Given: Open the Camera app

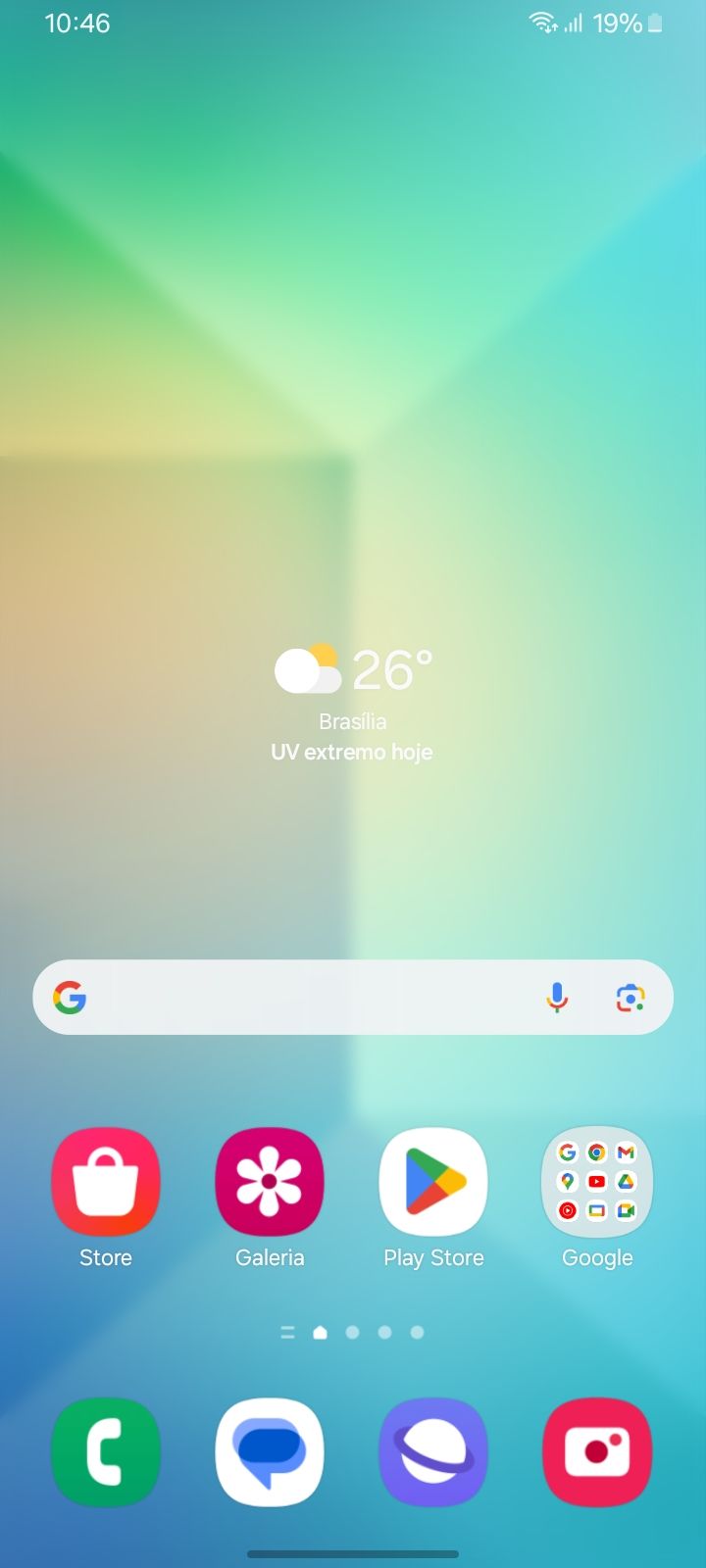Looking at the screenshot, I should tap(597, 1451).
